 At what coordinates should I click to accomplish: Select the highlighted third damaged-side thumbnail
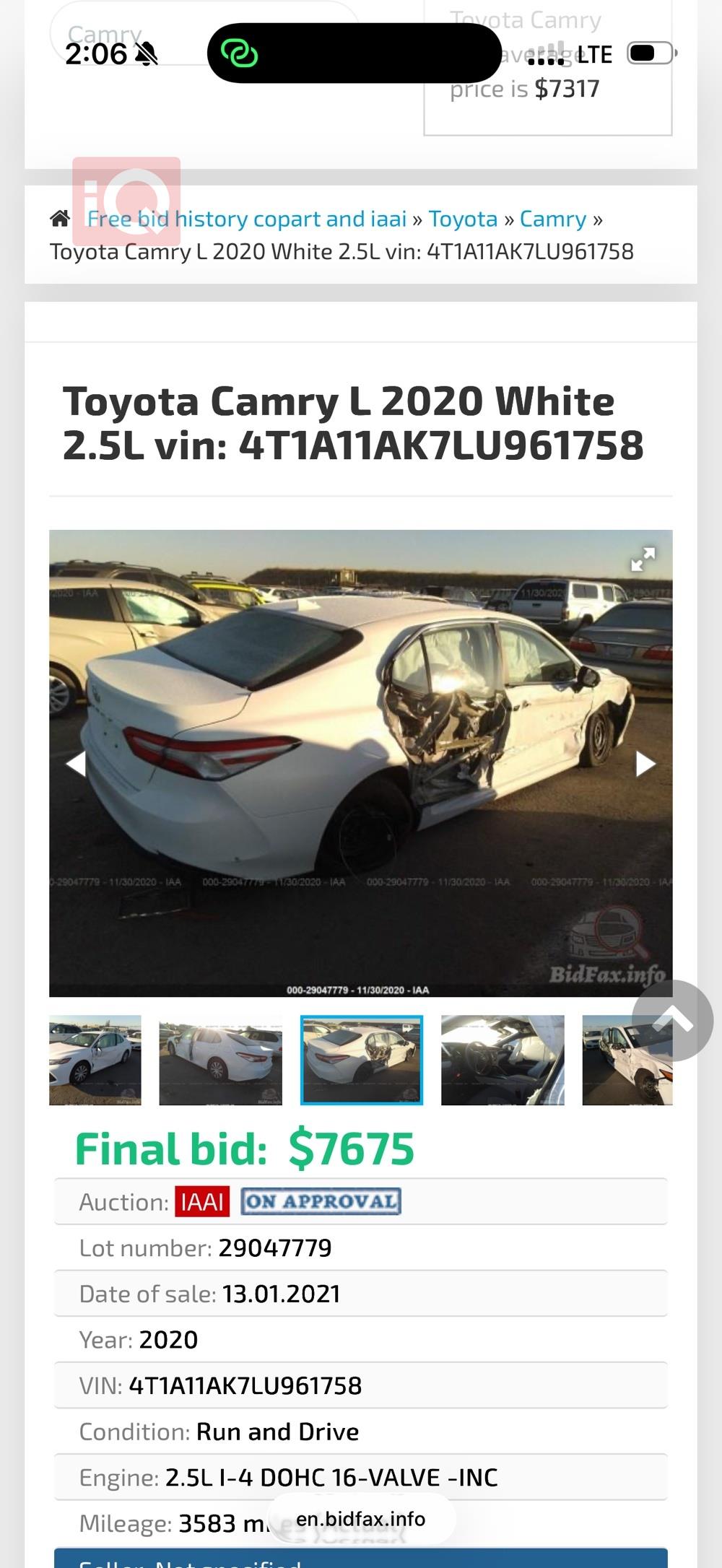click(x=361, y=1060)
